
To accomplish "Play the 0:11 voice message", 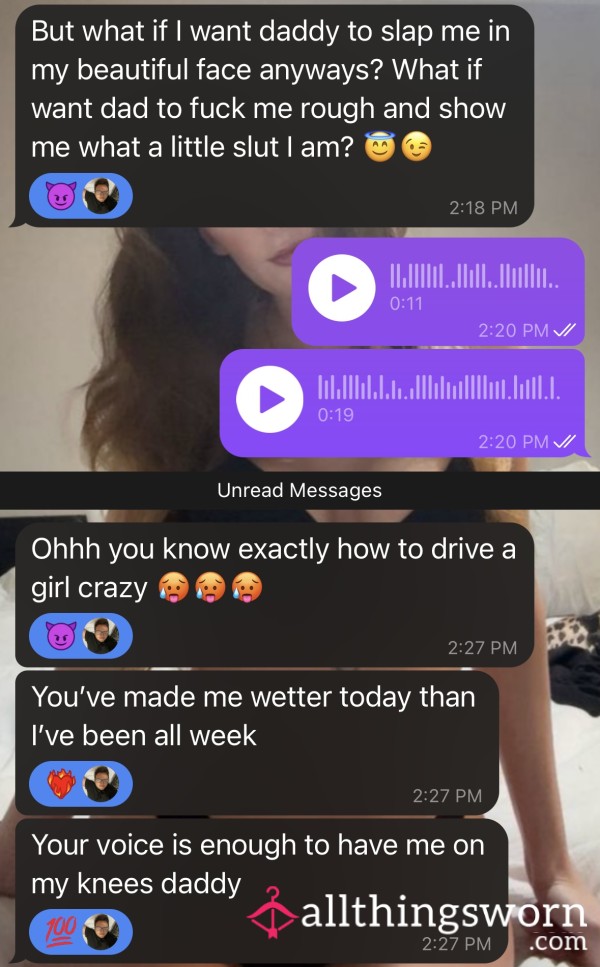I will [341, 287].
